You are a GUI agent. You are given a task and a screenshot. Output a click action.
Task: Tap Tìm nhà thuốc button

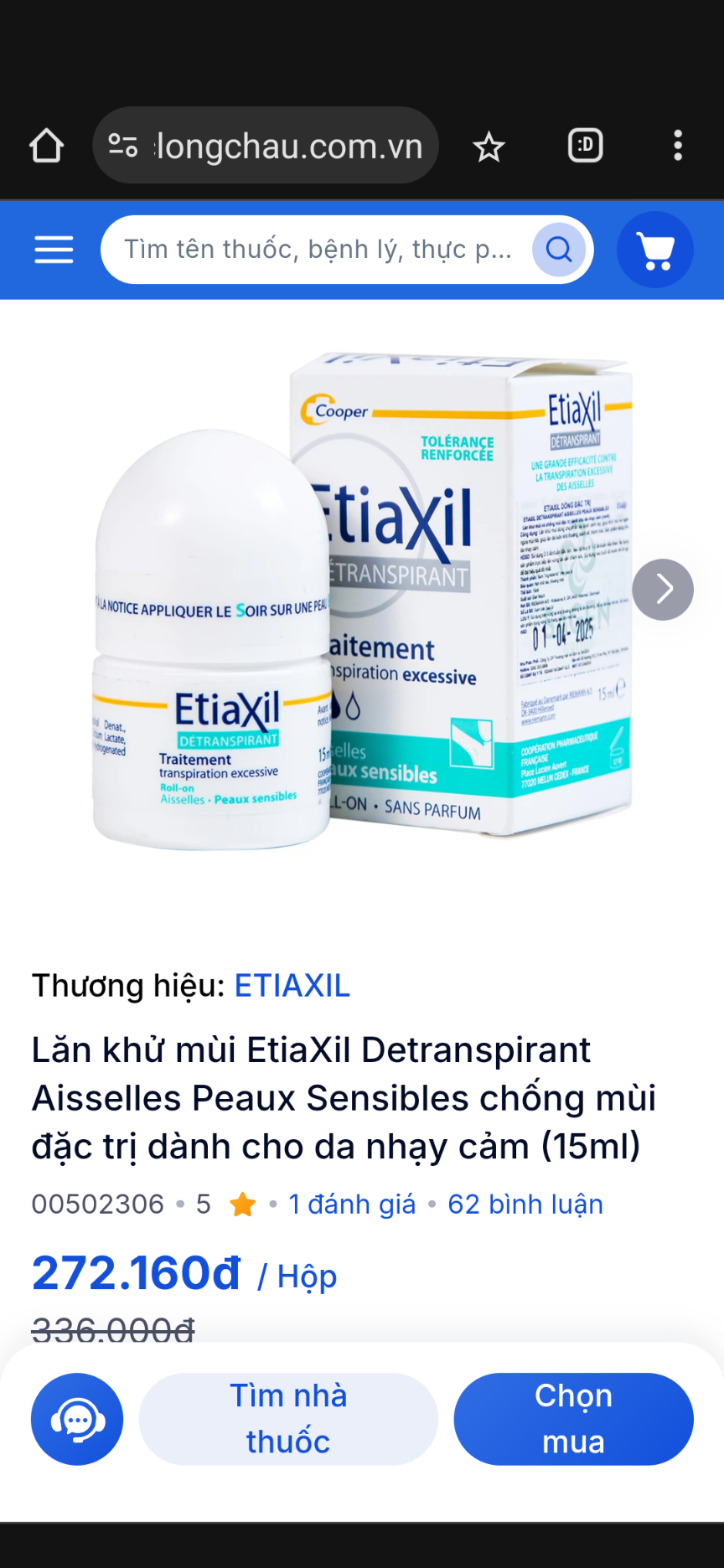click(288, 1419)
